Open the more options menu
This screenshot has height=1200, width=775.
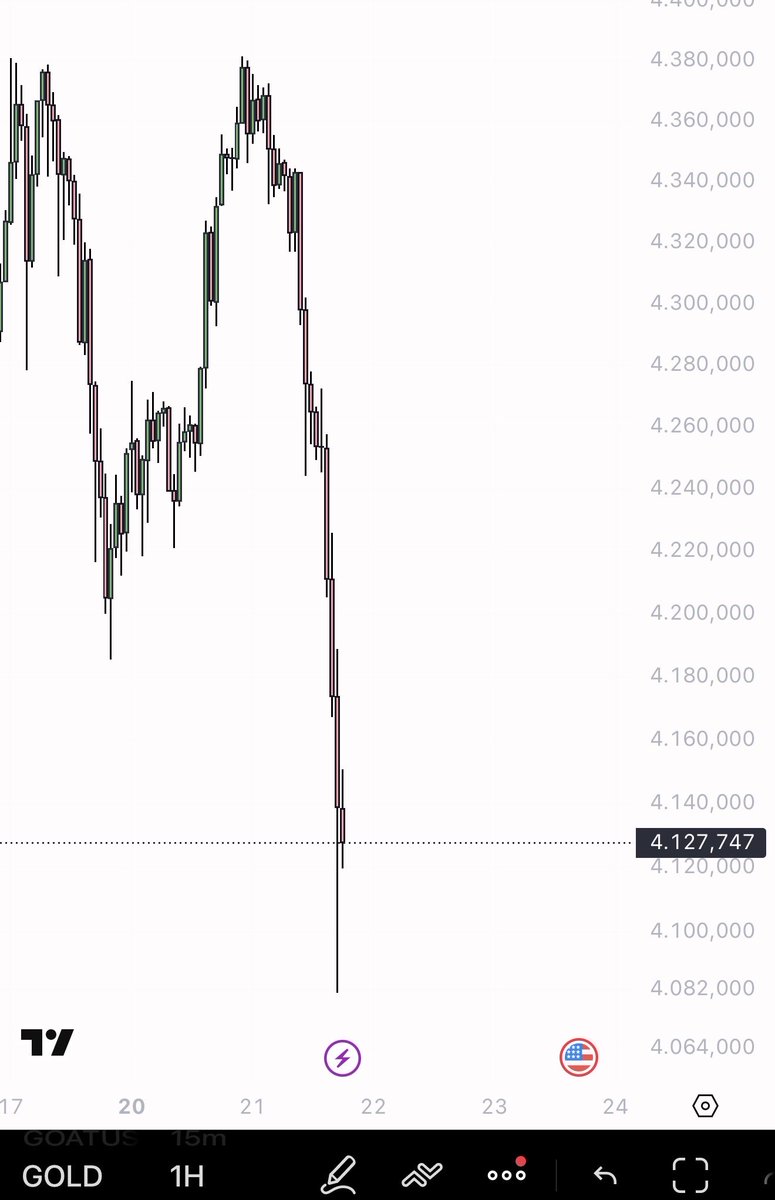506,1173
